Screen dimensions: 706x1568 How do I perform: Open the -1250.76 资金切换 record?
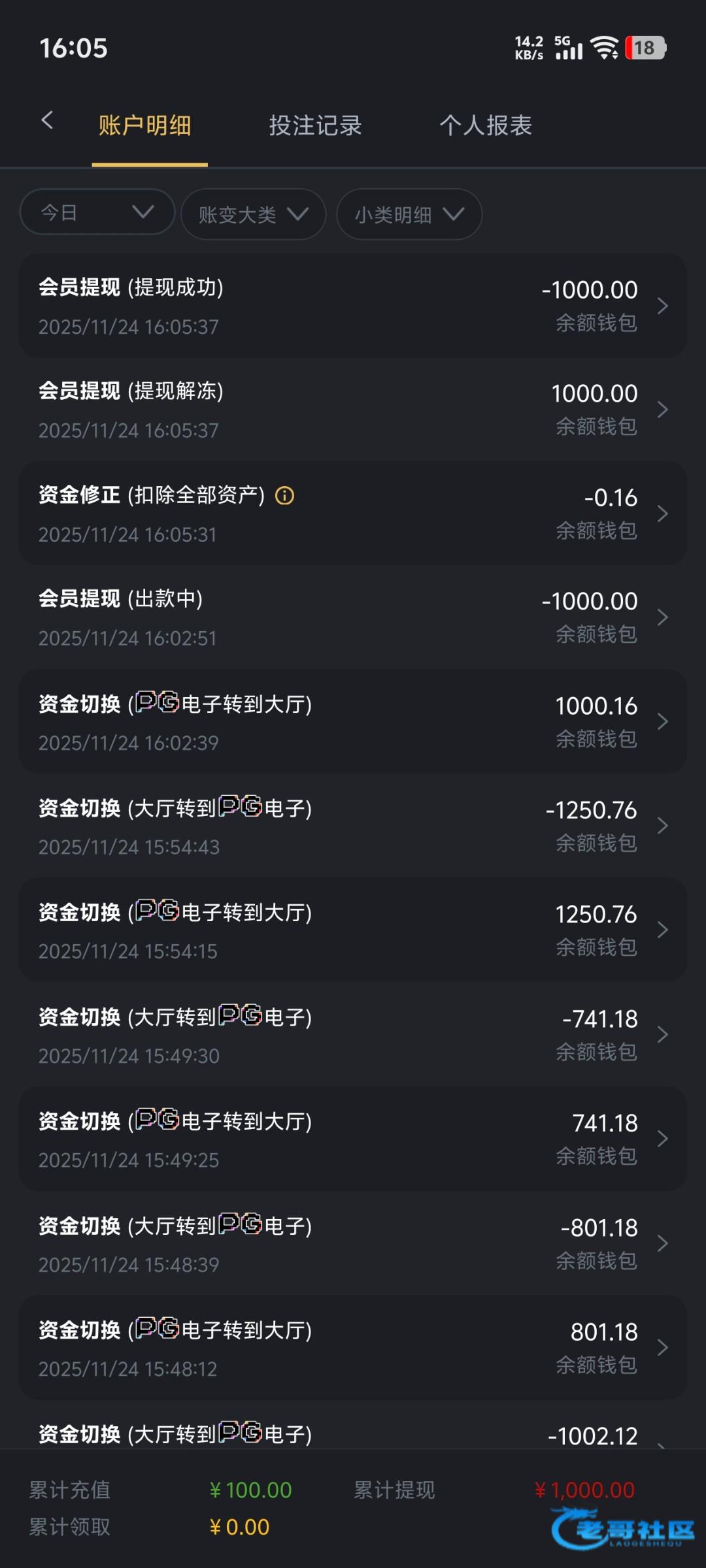(353, 826)
